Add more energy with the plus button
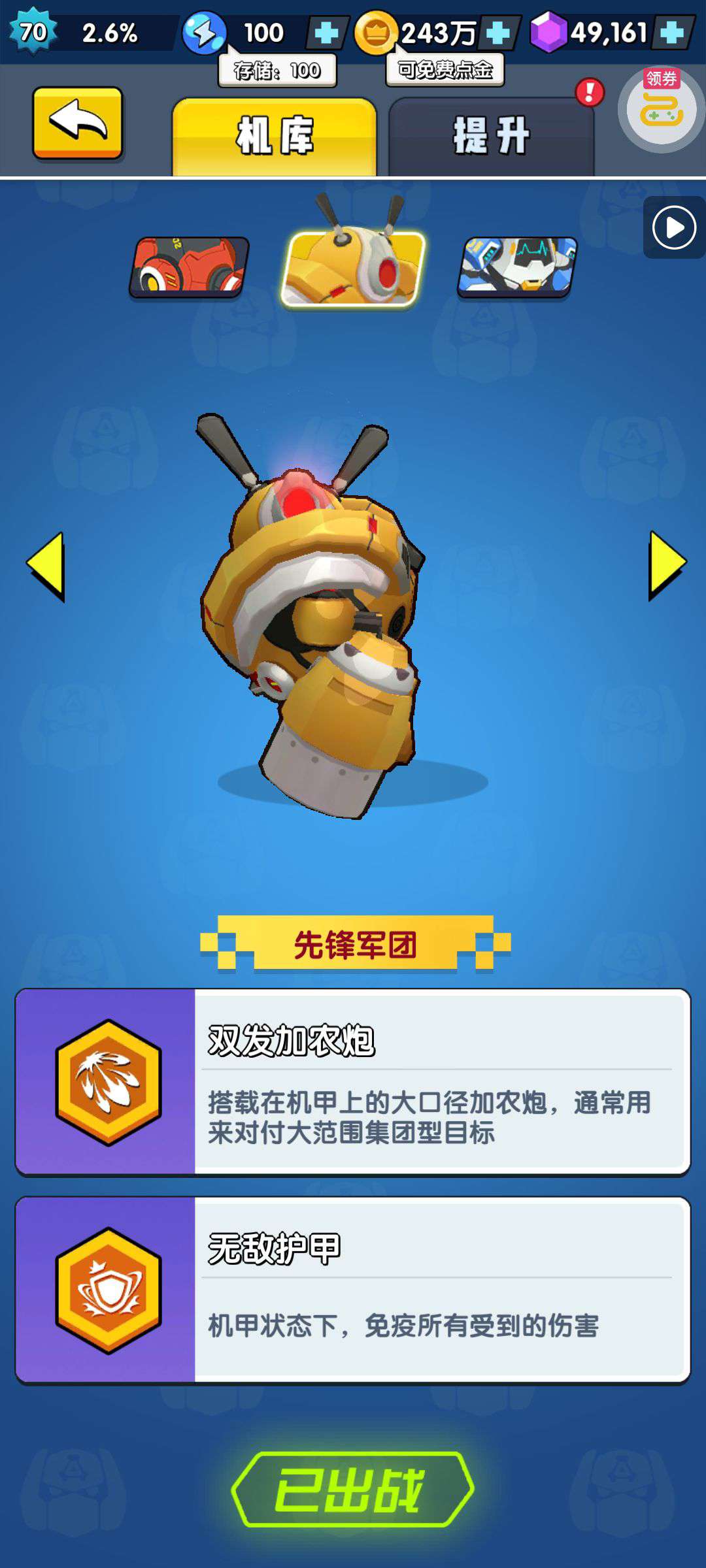 click(x=326, y=33)
